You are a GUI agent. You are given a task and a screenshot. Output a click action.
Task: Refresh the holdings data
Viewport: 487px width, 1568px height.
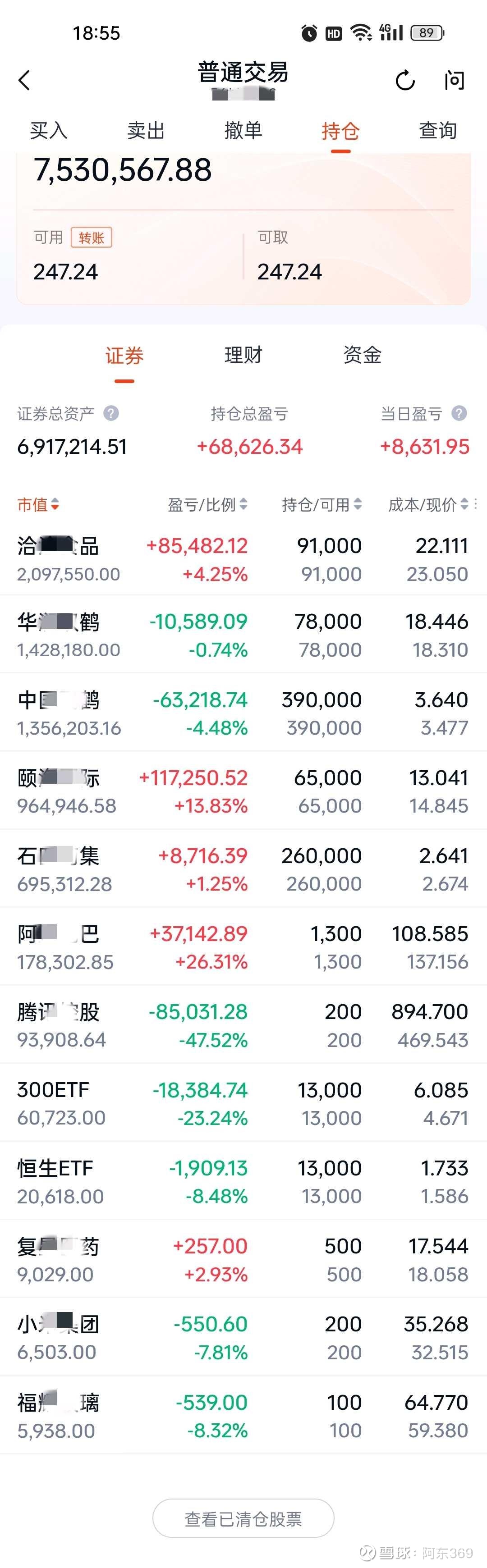point(405,80)
